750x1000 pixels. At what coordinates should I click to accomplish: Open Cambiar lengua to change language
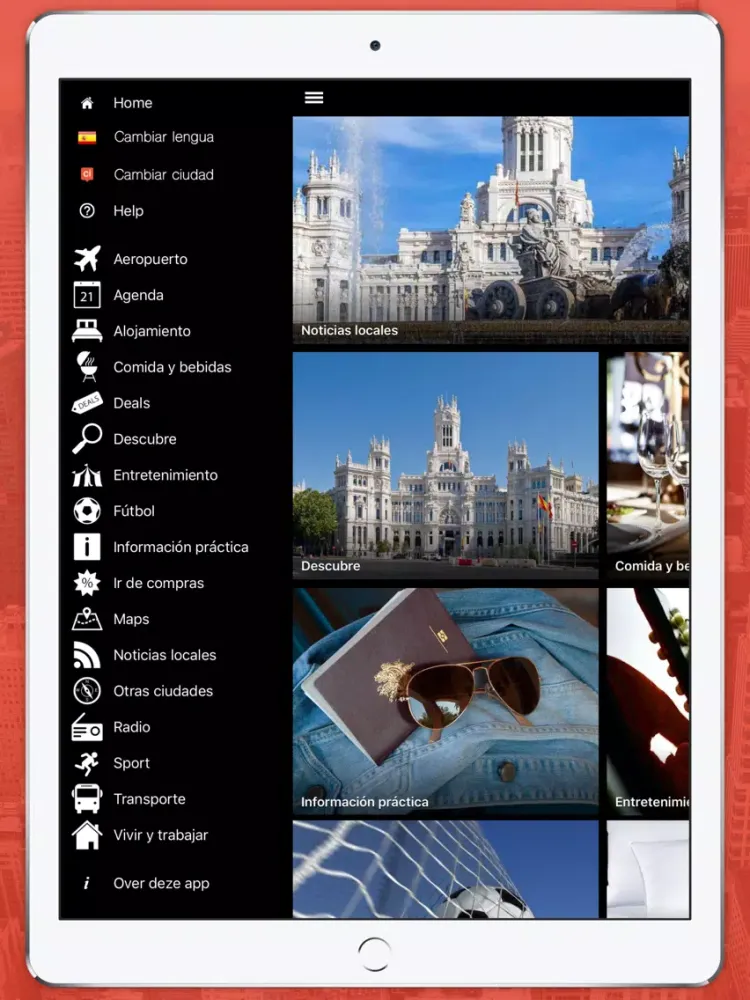pyautogui.click(x=163, y=137)
